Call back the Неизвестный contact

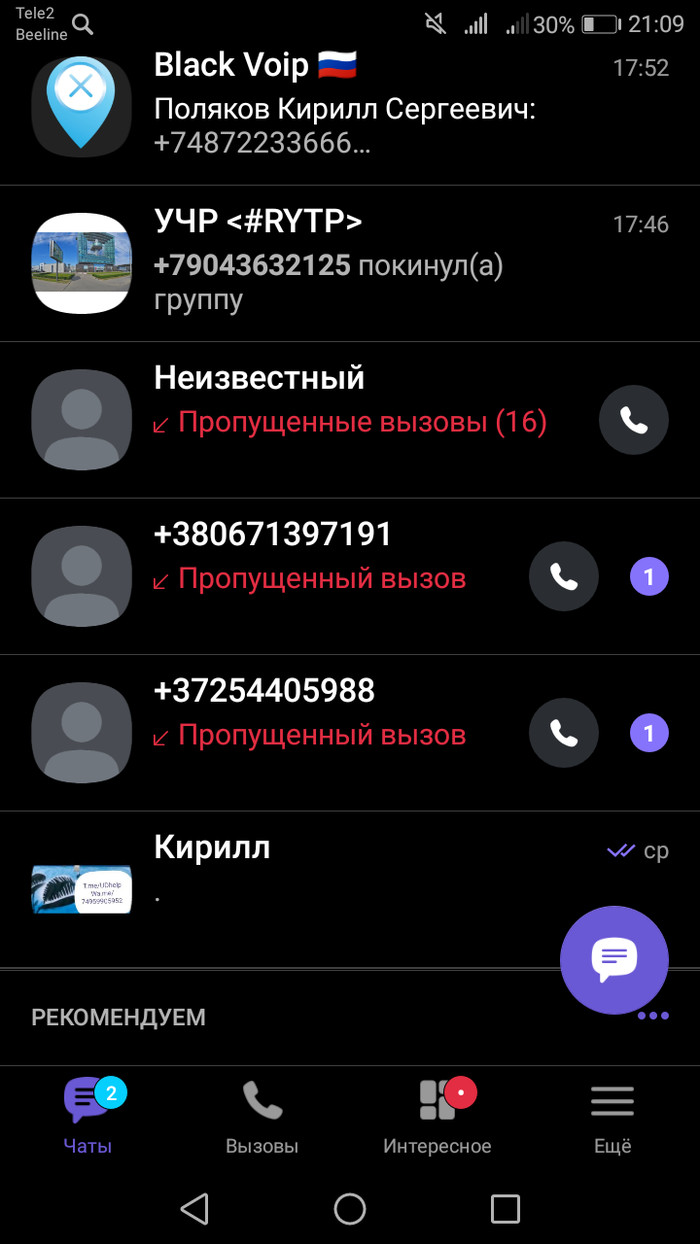633,420
